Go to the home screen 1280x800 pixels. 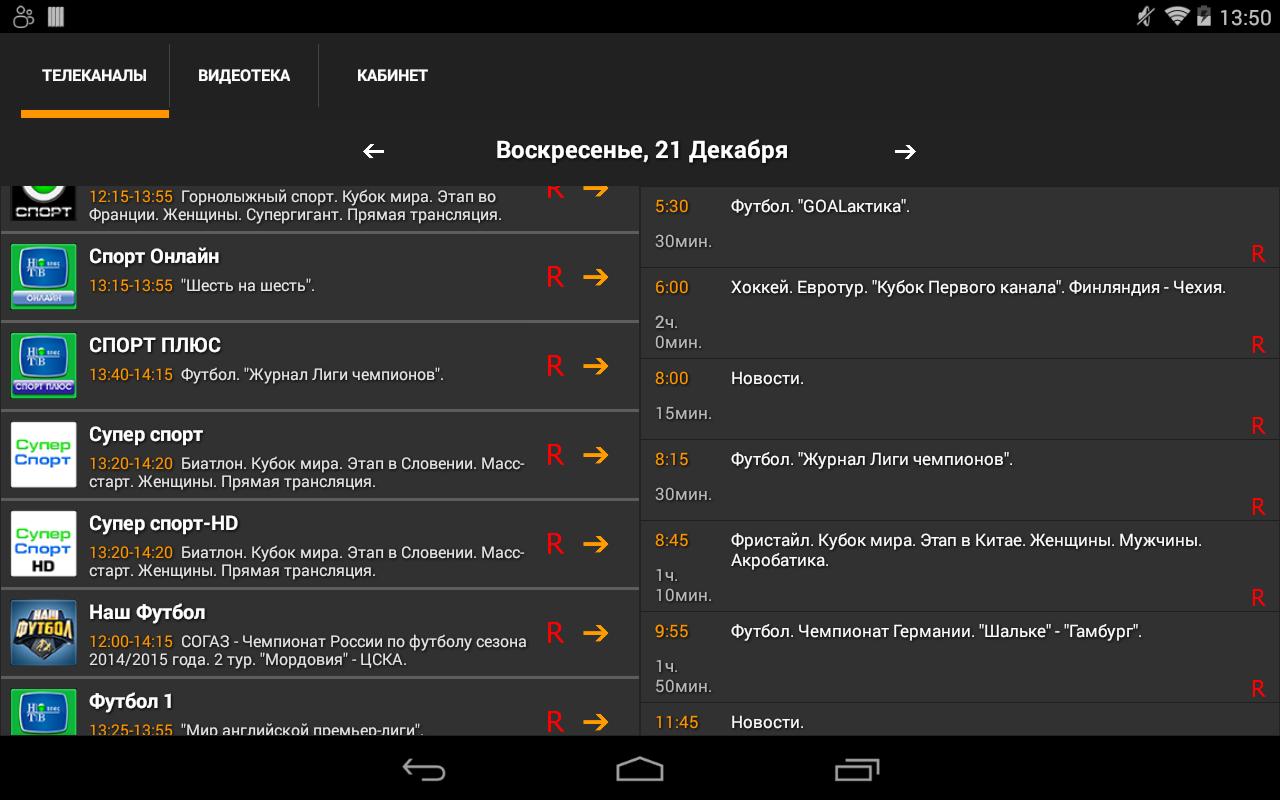point(640,769)
